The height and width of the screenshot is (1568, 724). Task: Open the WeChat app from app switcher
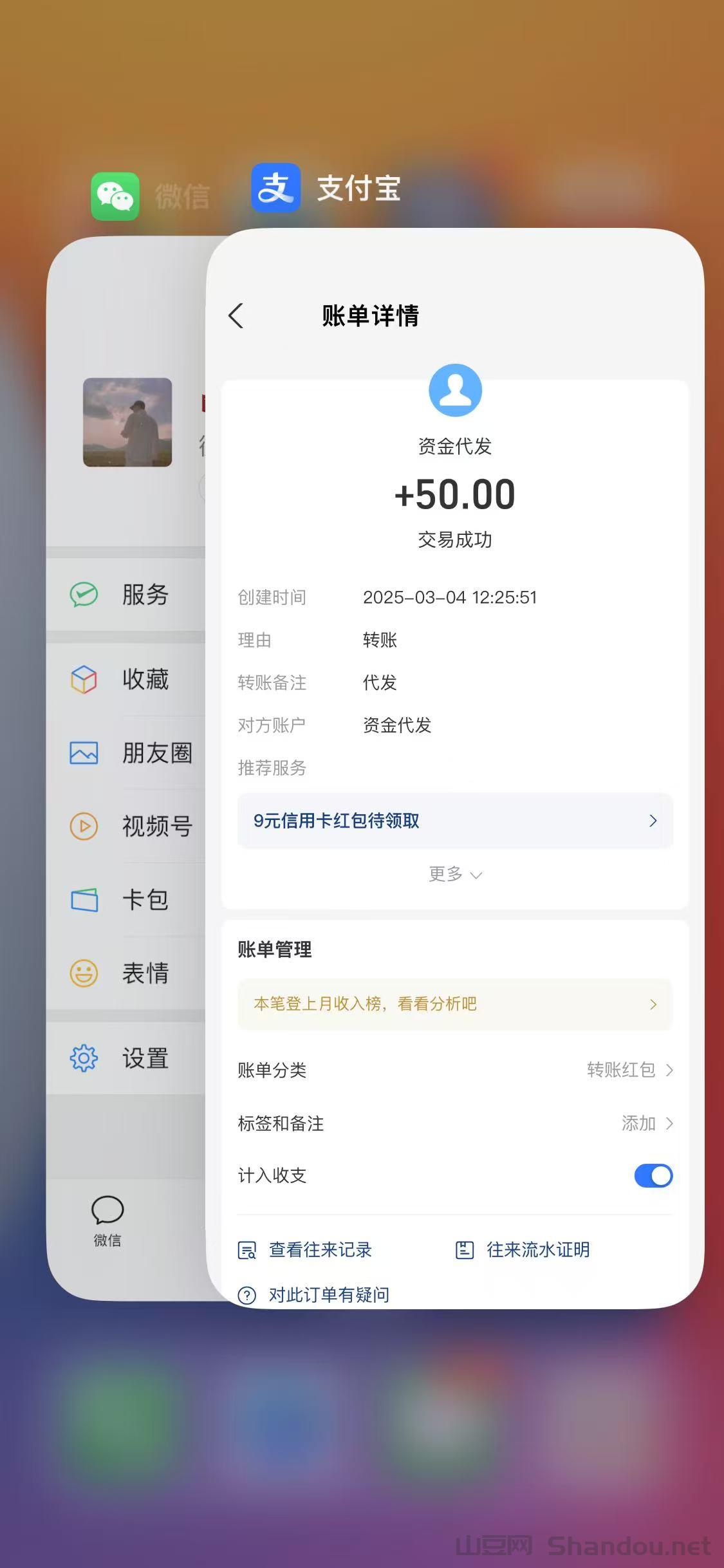116,195
